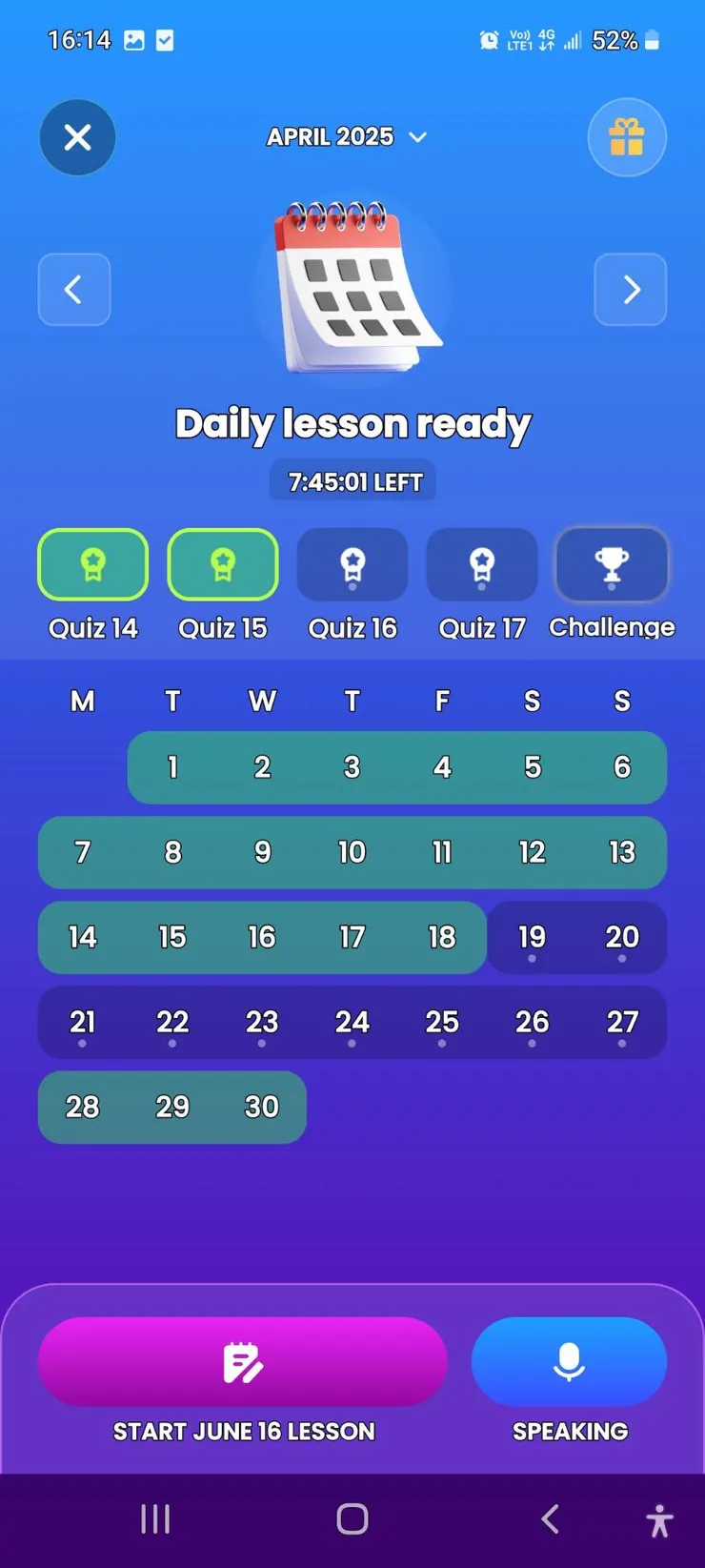This screenshot has height=1568, width=705.
Task: Open the April 2025 month dropdown
Action: (347, 137)
